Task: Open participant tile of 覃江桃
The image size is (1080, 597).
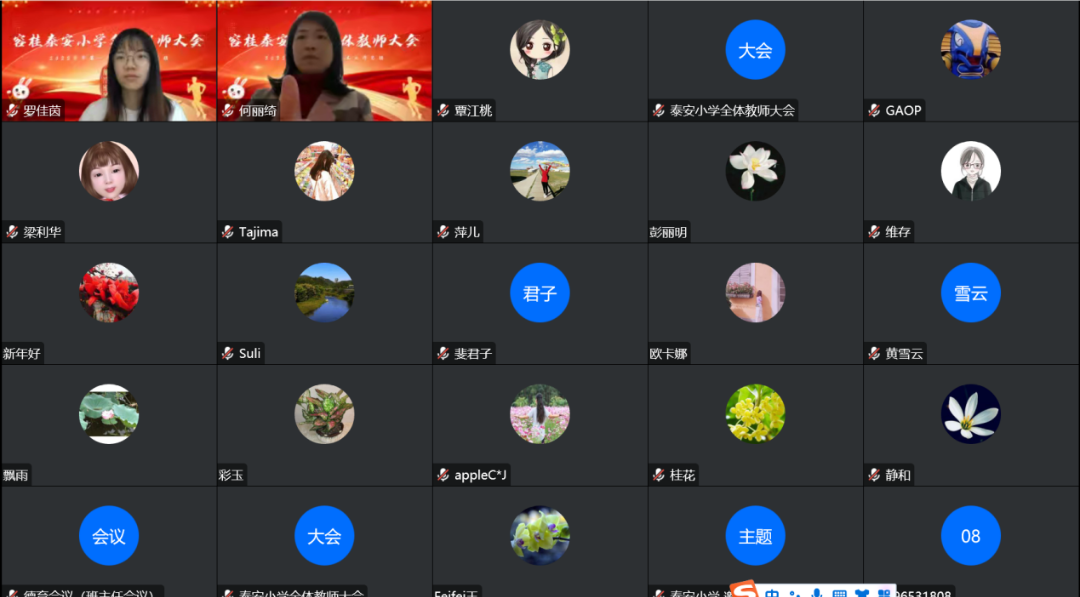Action: 540,60
